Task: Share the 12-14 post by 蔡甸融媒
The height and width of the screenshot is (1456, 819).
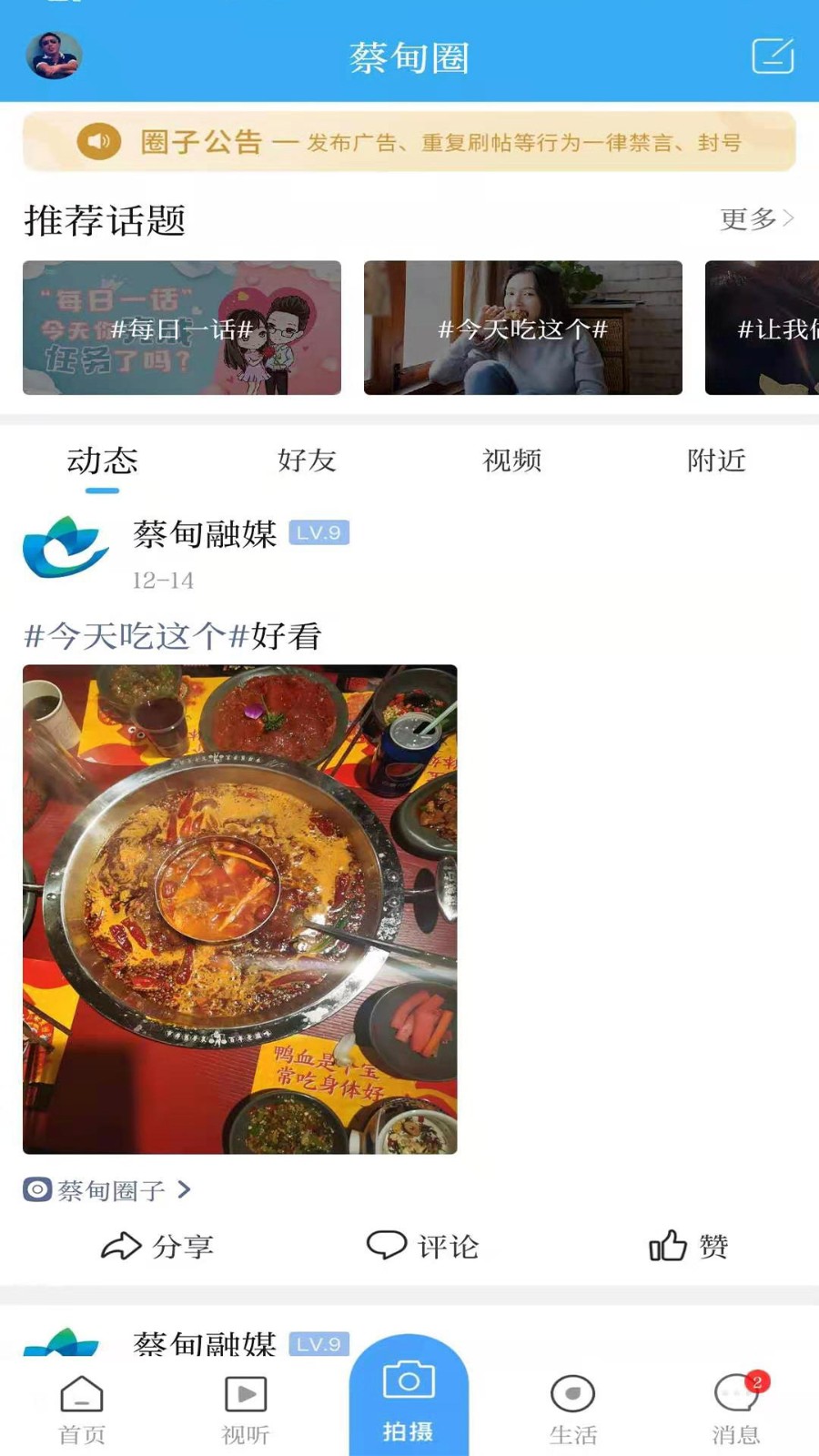Action: pyautogui.click(x=157, y=1246)
